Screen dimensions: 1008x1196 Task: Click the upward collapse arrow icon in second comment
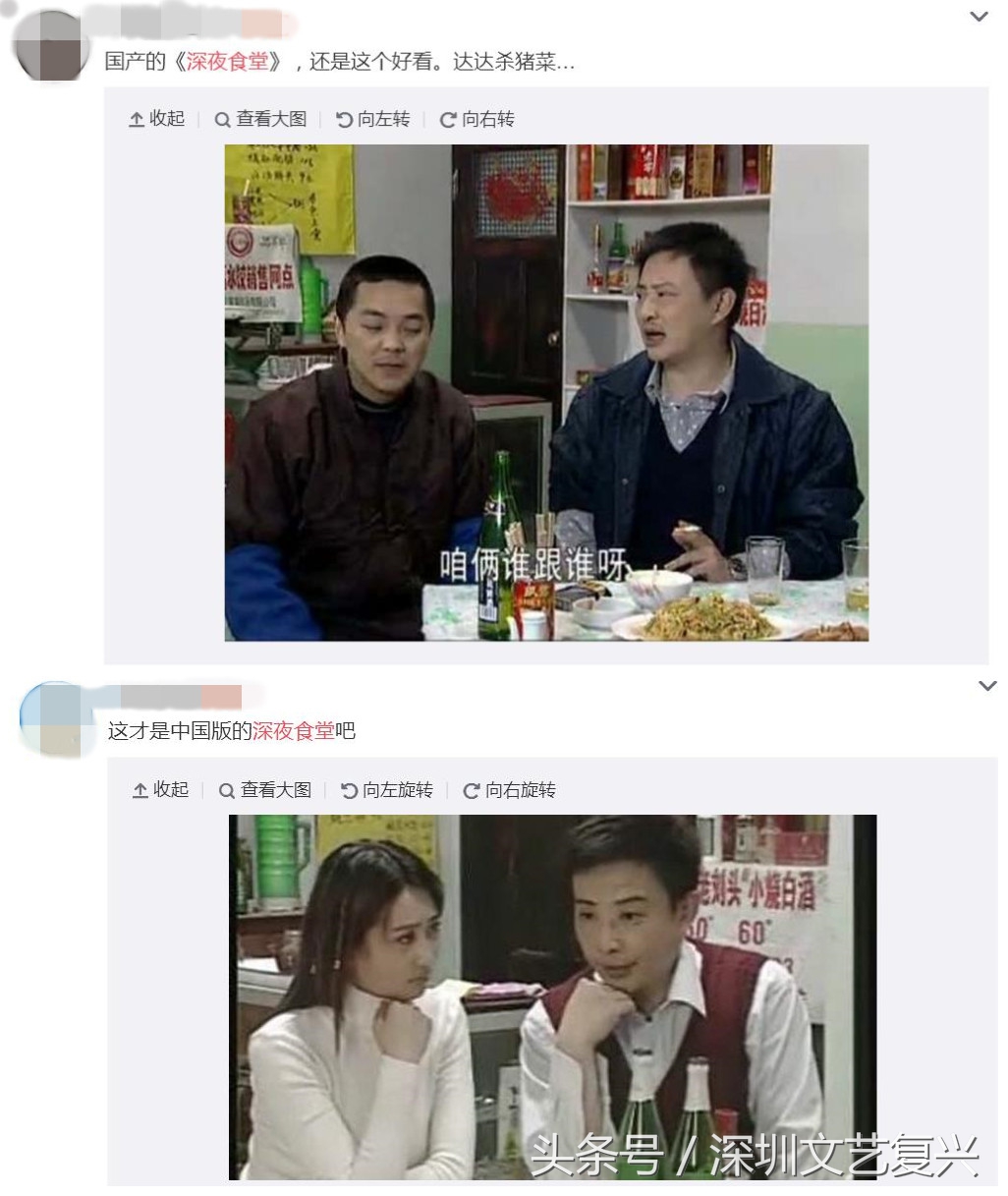coord(139,789)
